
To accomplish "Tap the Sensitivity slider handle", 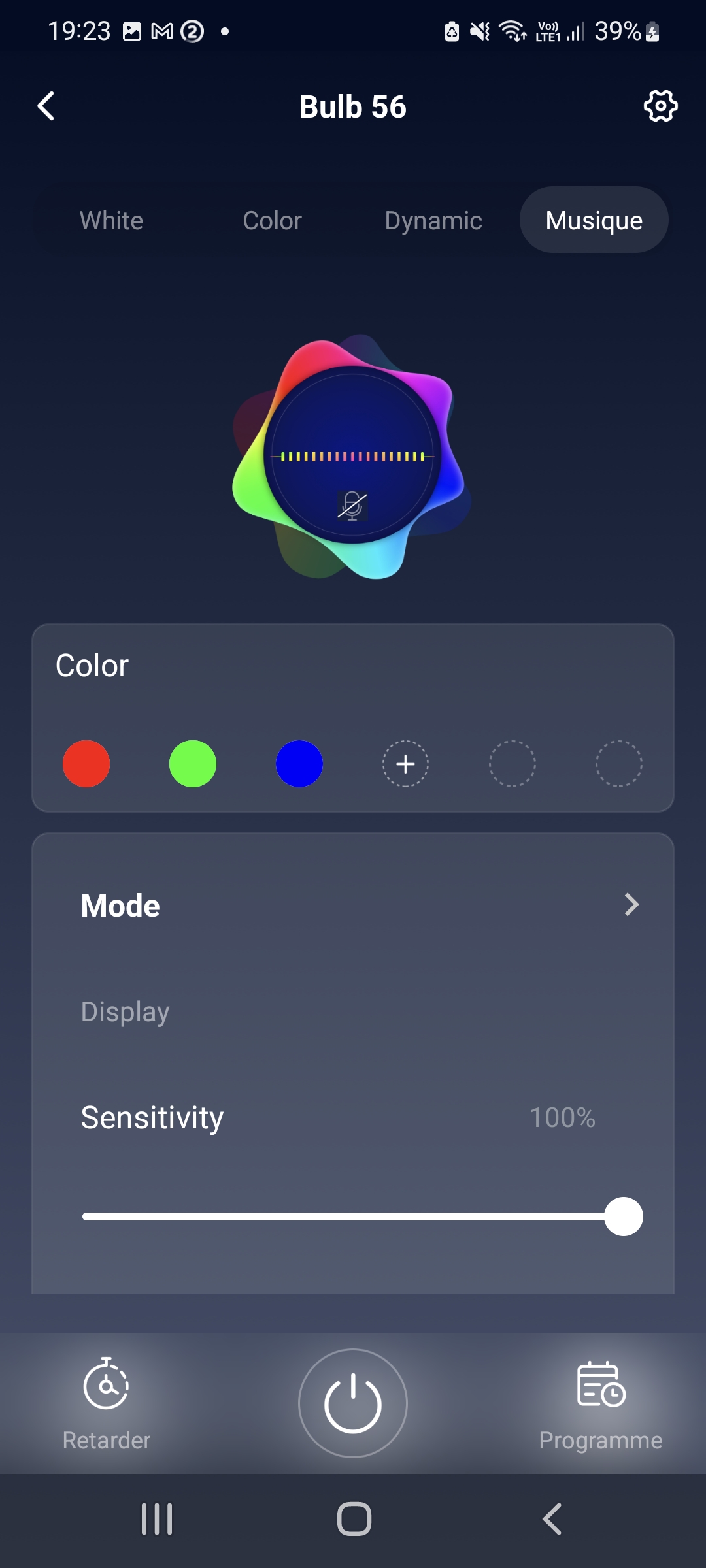I will 624,1217.
